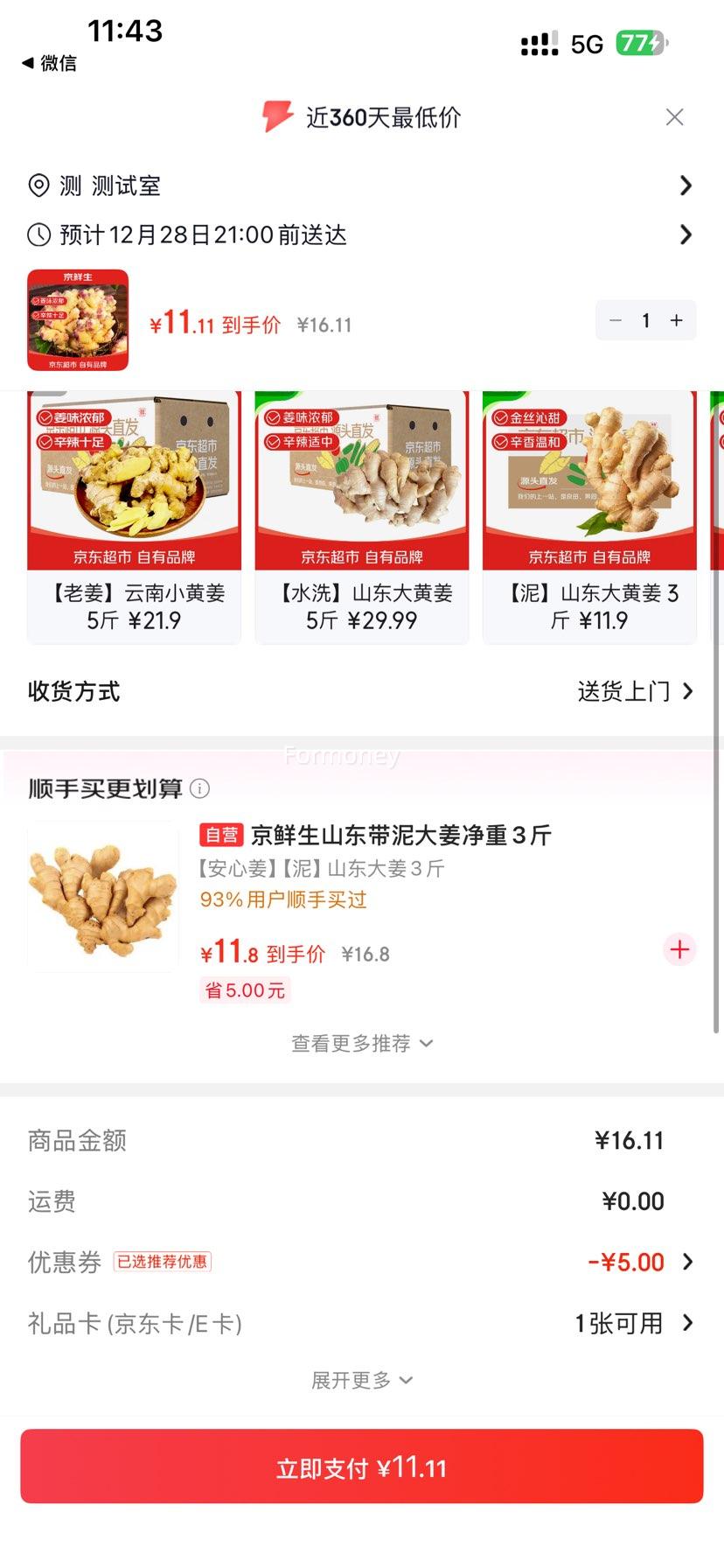The height and width of the screenshot is (1568, 724).
Task: Expand 展开更多 below the gift card row
Action: click(x=362, y=1380)
